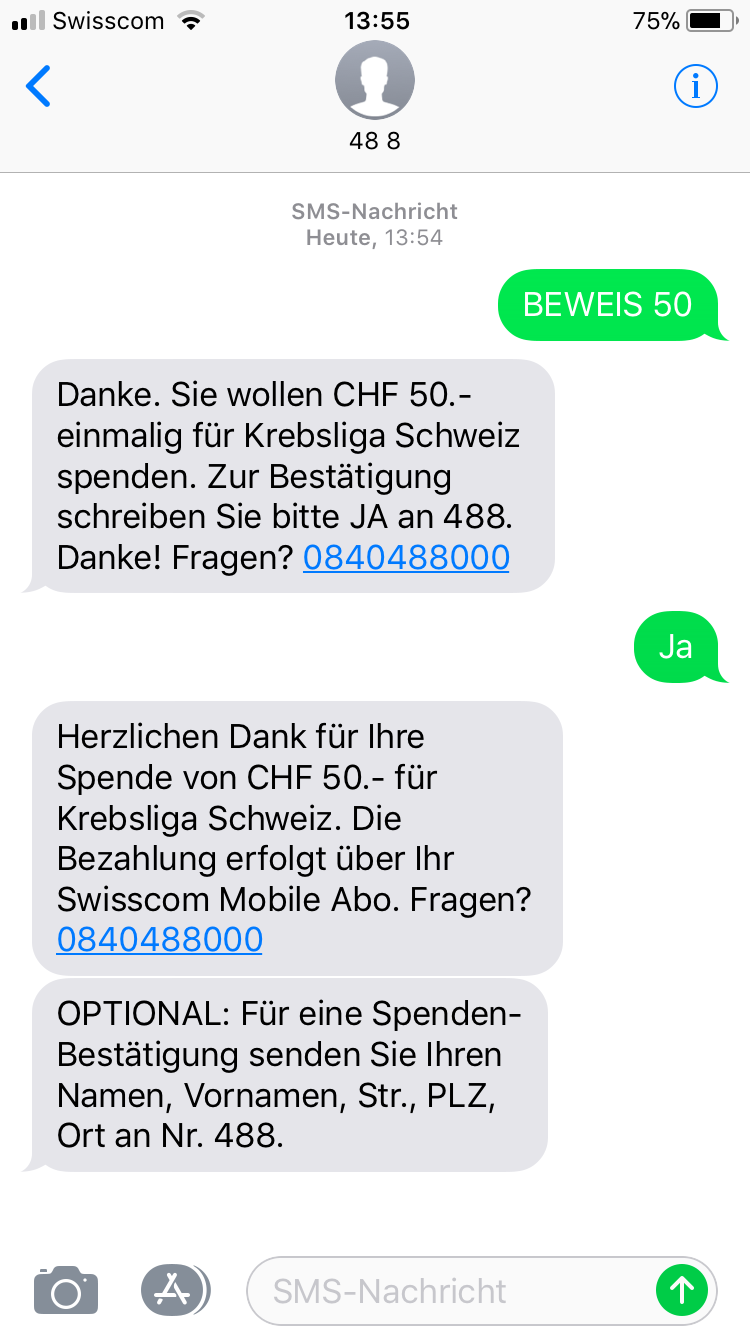750x1334 pixels.
Task: Open the 48 8 contact avatar
Action: tap(375, 81)
